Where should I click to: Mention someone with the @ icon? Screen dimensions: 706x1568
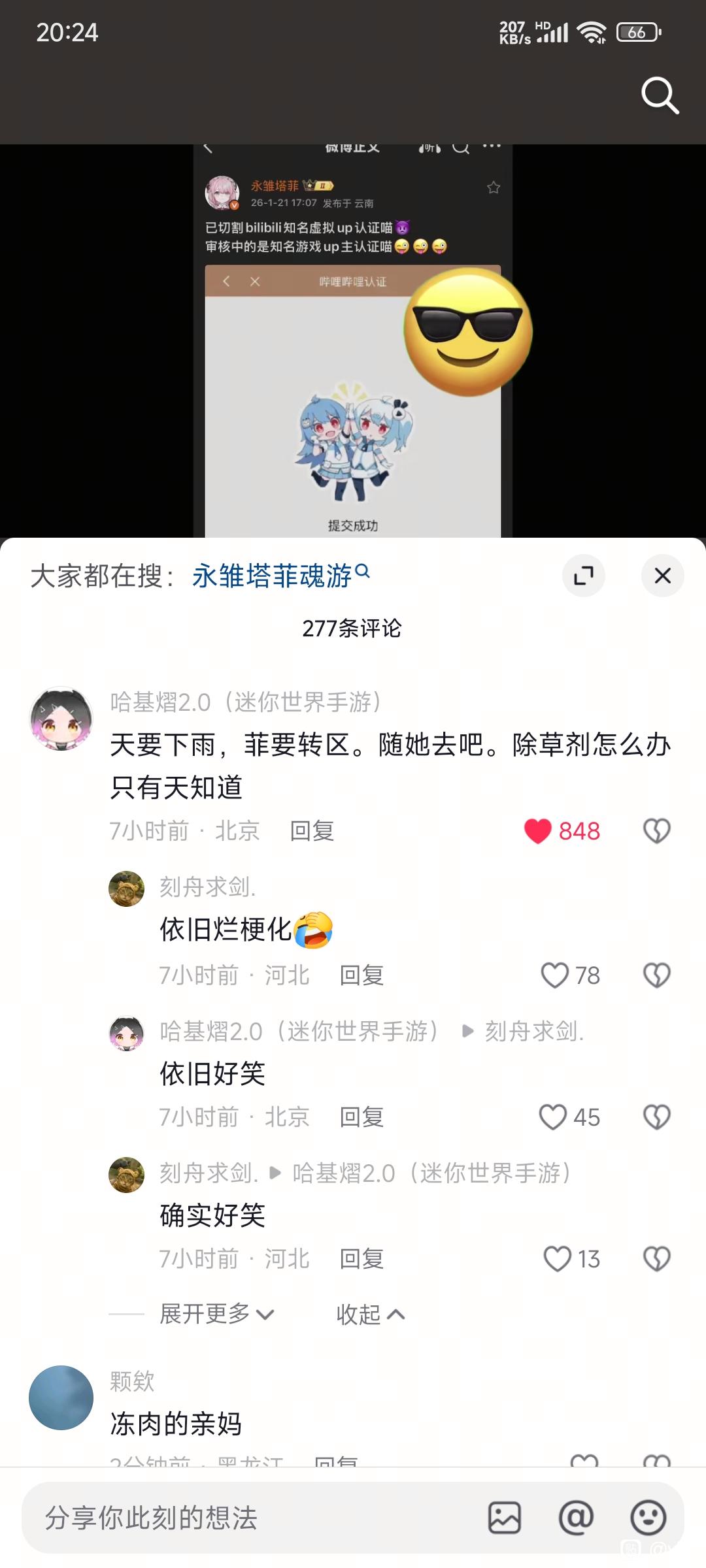(x=576, y=1518)
